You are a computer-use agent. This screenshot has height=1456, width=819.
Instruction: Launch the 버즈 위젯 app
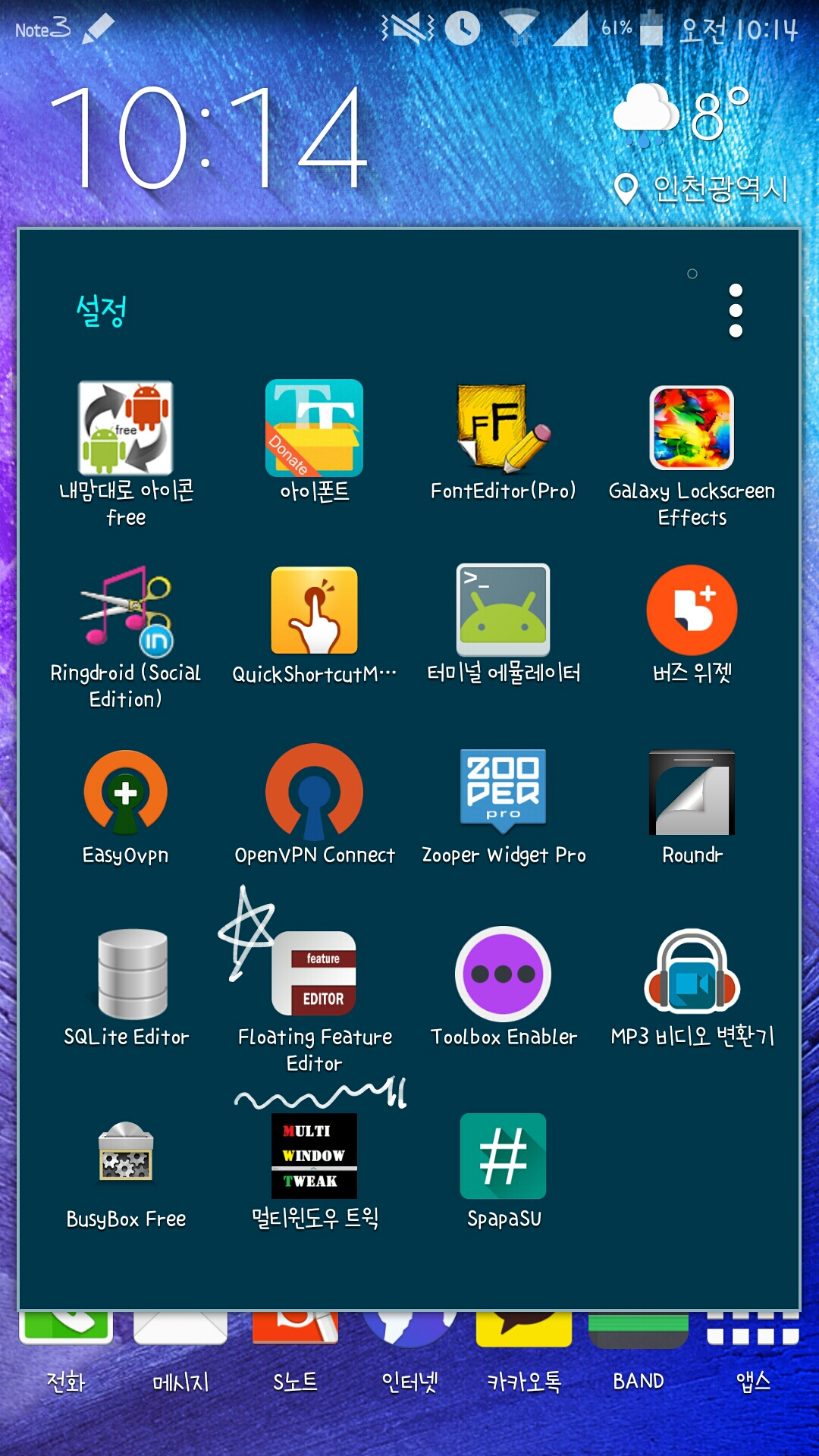pyautogui.click(x=692, y=610)
